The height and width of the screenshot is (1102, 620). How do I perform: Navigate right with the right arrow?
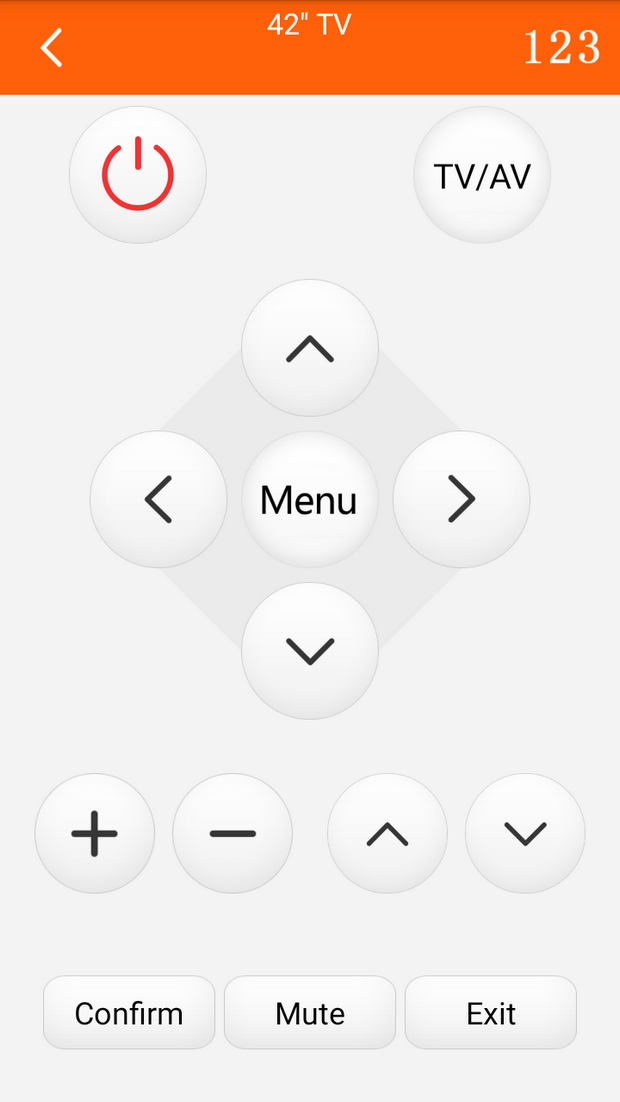tap(461, 499)
